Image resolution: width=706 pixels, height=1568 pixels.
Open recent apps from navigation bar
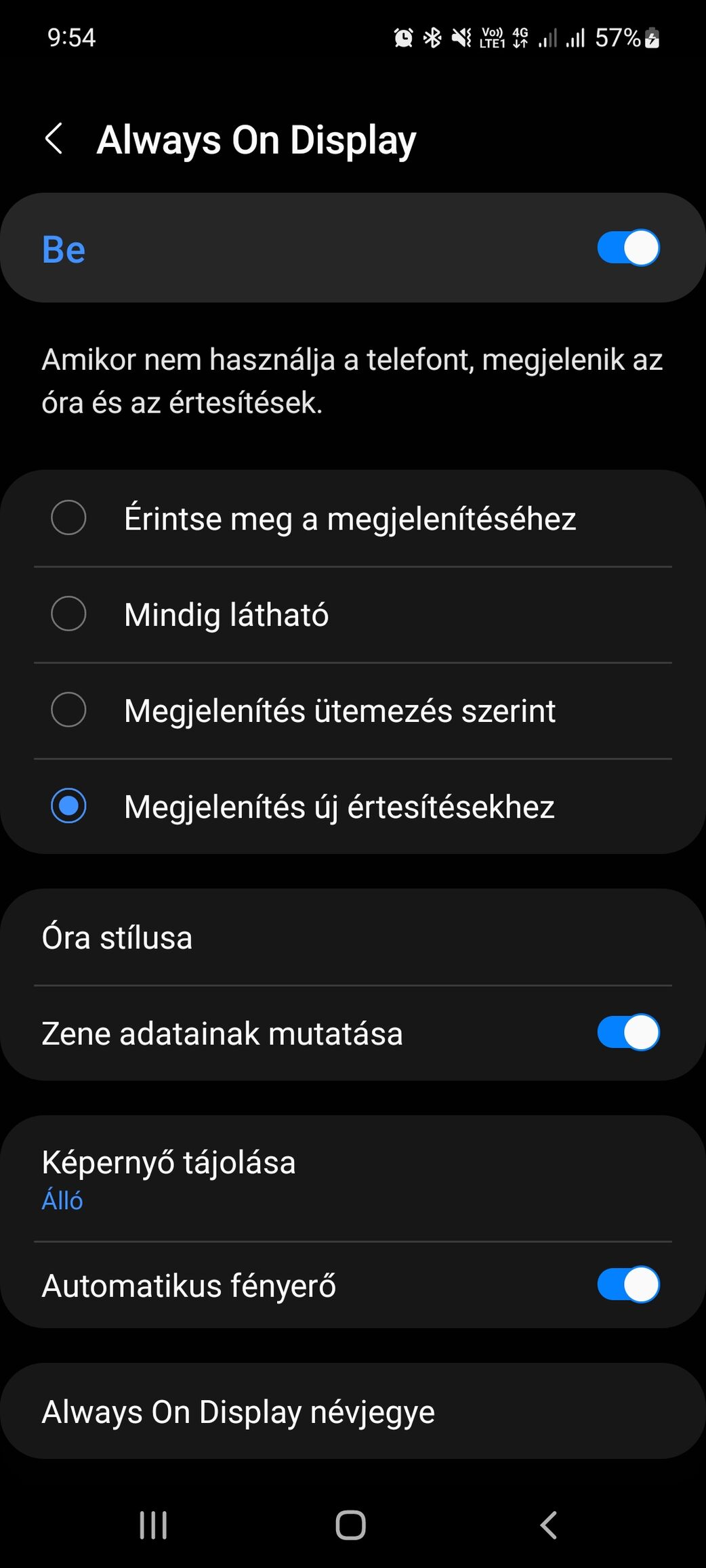pos(154,1525)
